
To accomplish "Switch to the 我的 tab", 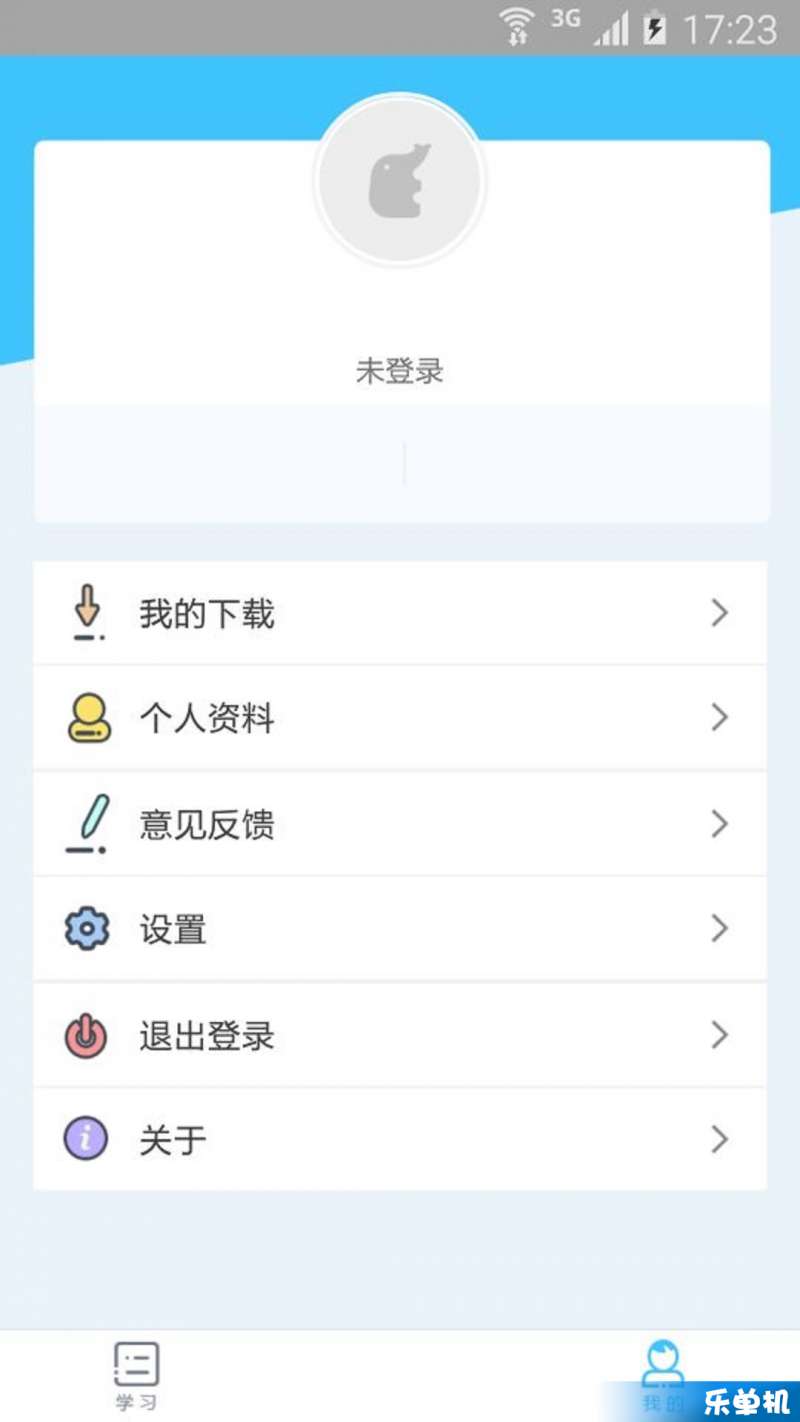I will pos(663,1376).
